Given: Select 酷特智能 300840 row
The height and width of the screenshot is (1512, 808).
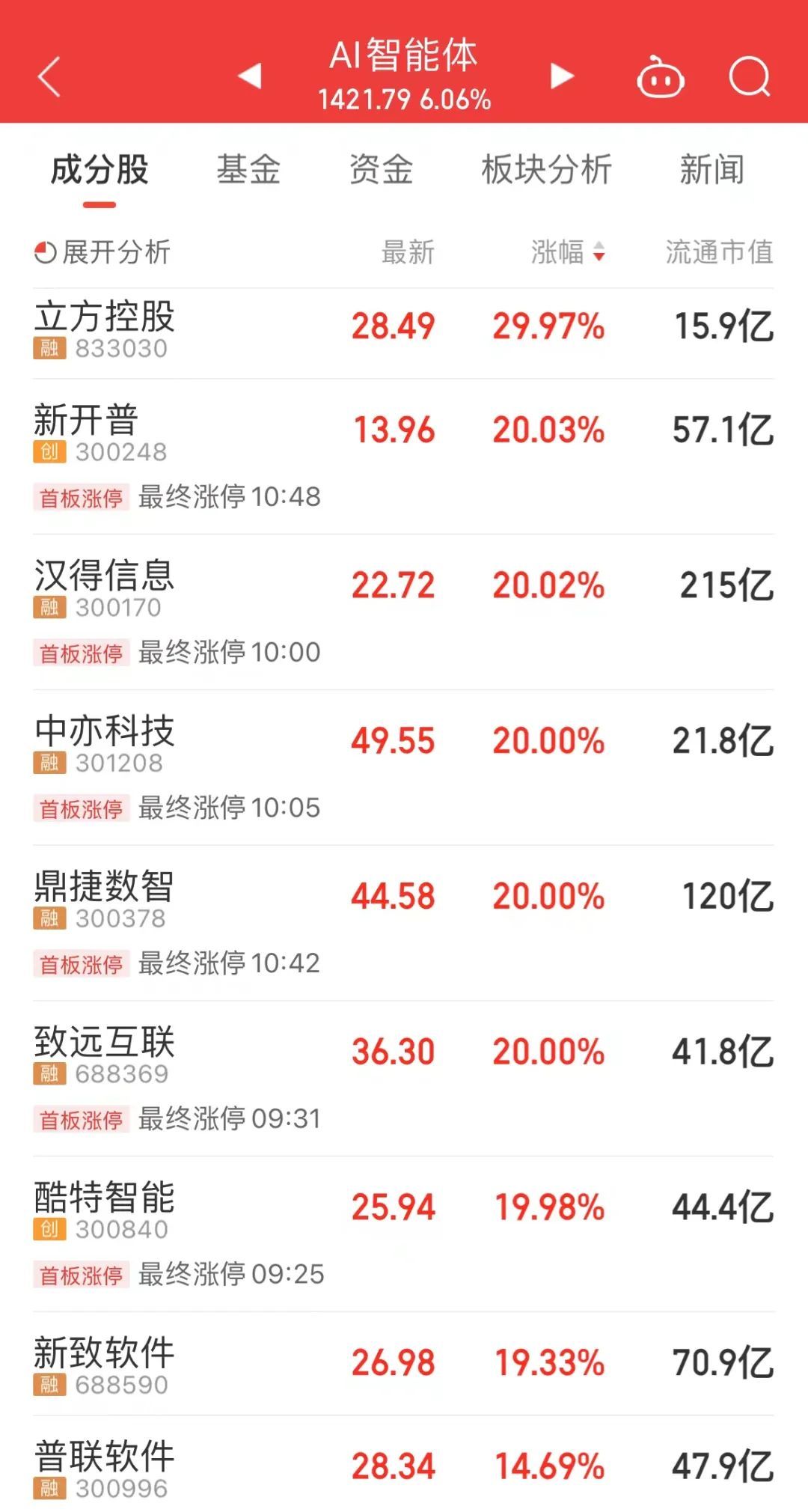Looking at the screenshot, I should [404, 1235].
